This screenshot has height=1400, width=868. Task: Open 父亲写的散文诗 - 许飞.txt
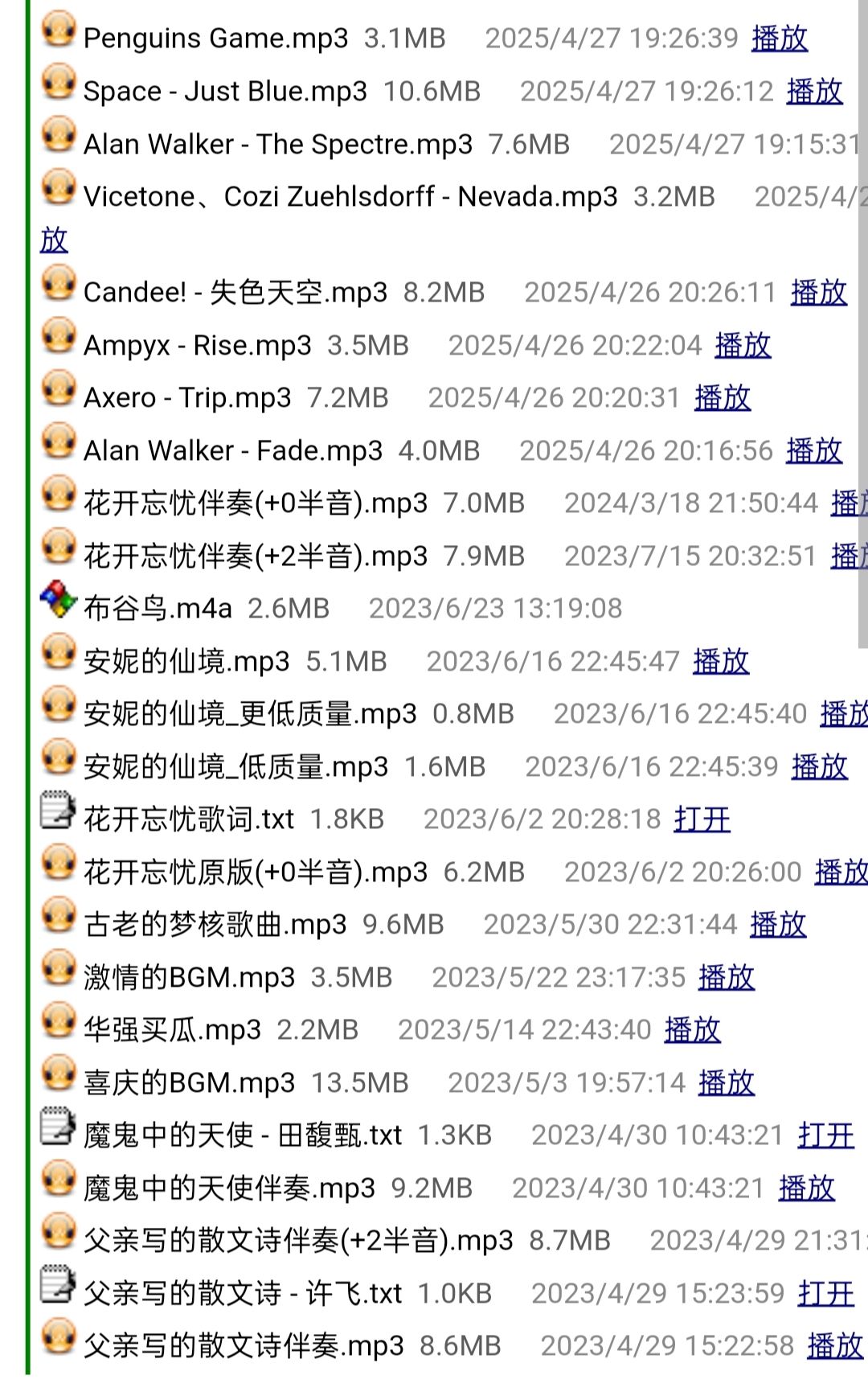click(825, 1293)
